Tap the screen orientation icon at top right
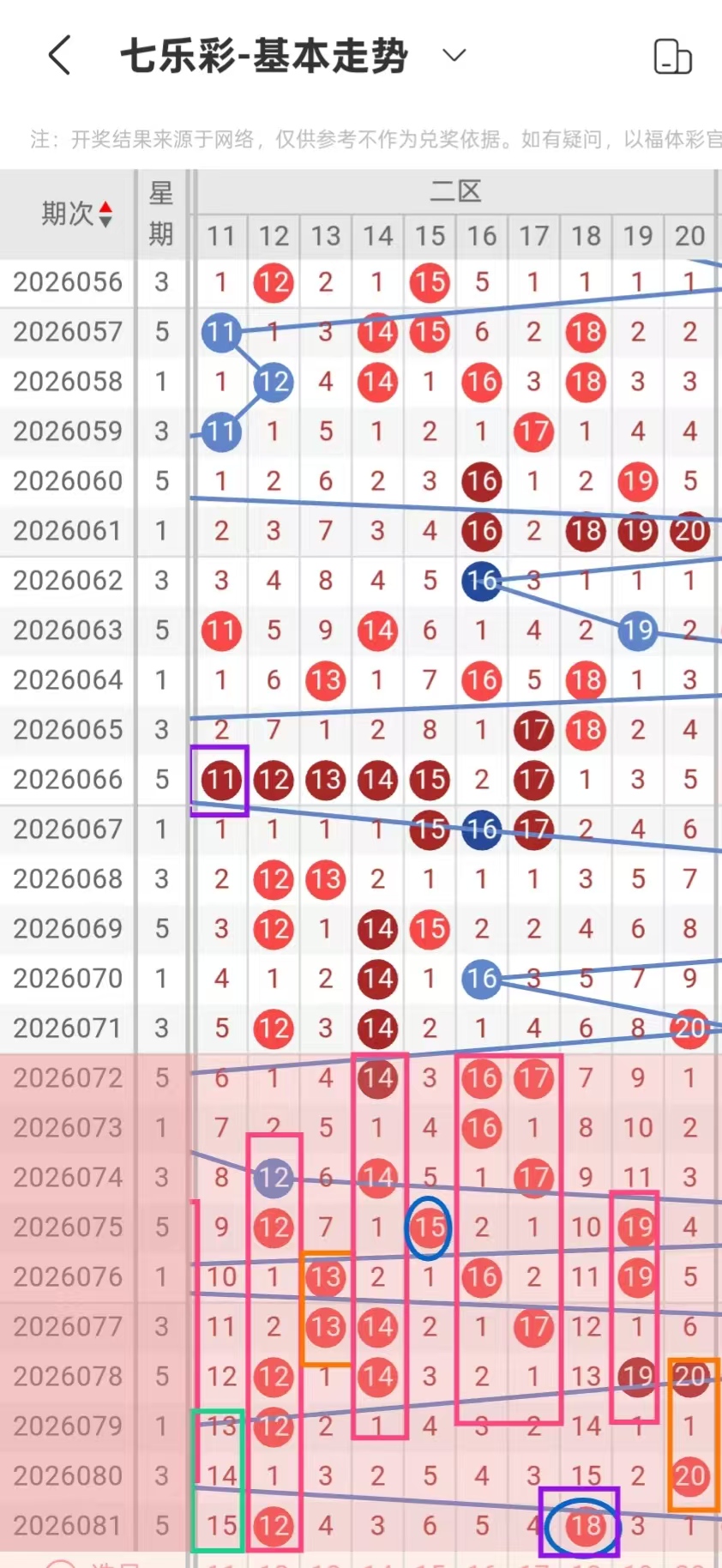This screenshot has height=1568, width=722. click(x=672, y=57)
